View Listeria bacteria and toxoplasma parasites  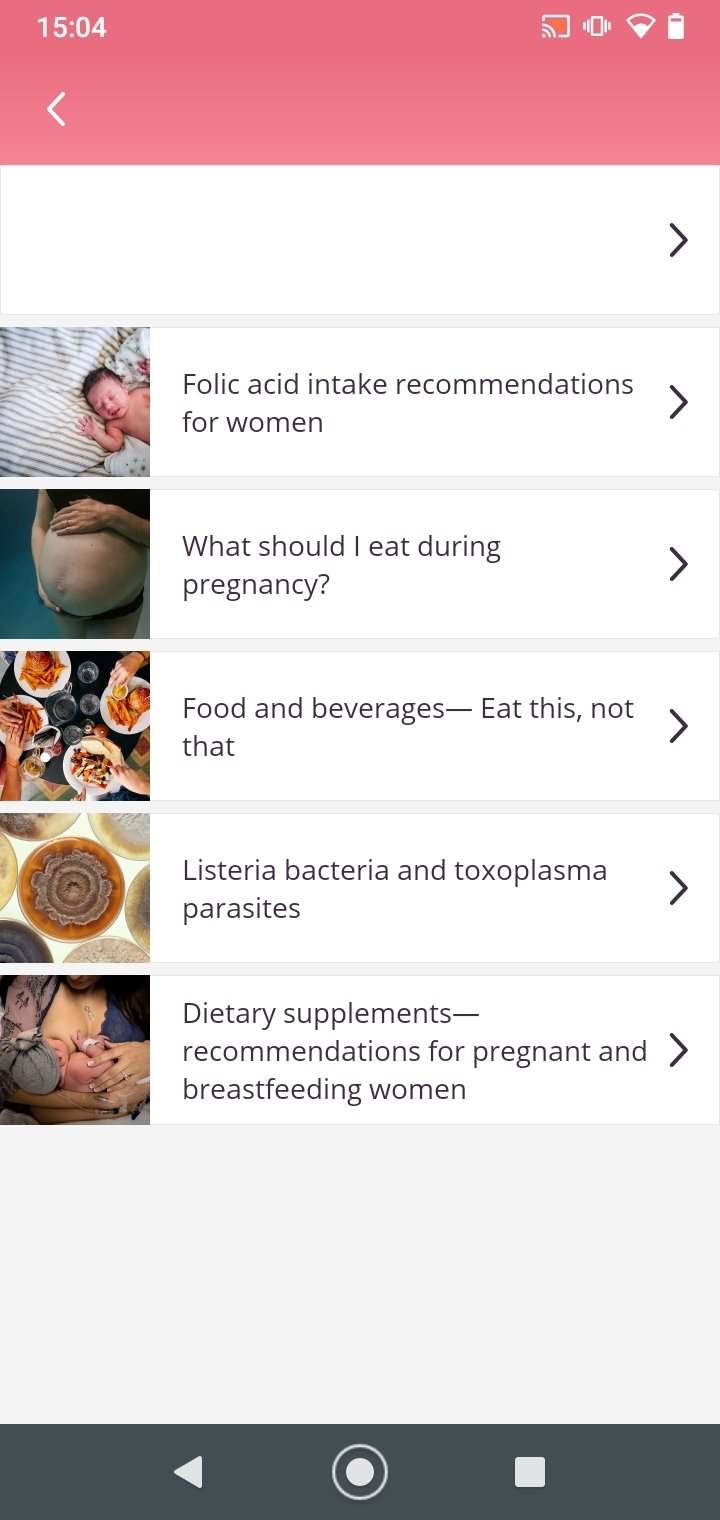click(360, 888)
